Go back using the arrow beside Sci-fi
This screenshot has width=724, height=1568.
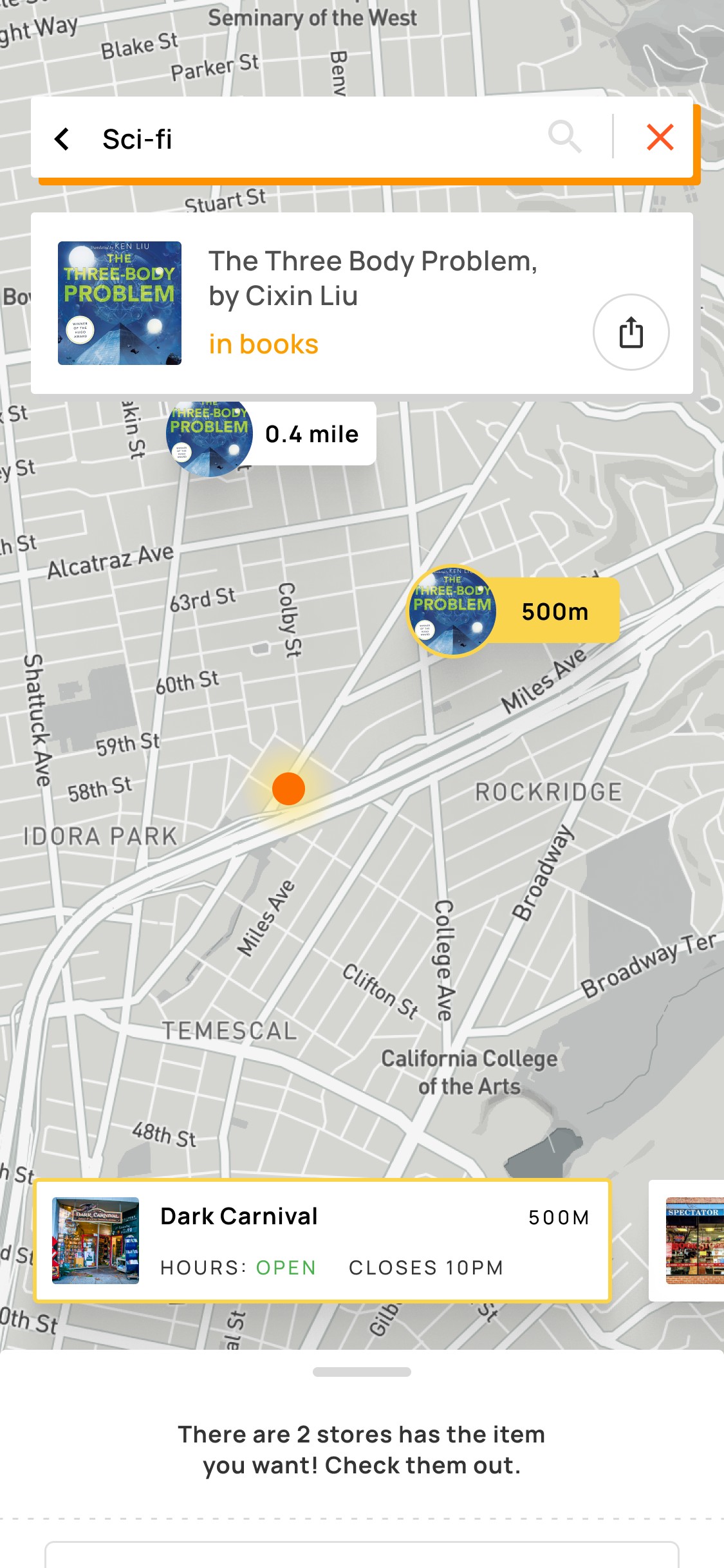tap(62, 138)
